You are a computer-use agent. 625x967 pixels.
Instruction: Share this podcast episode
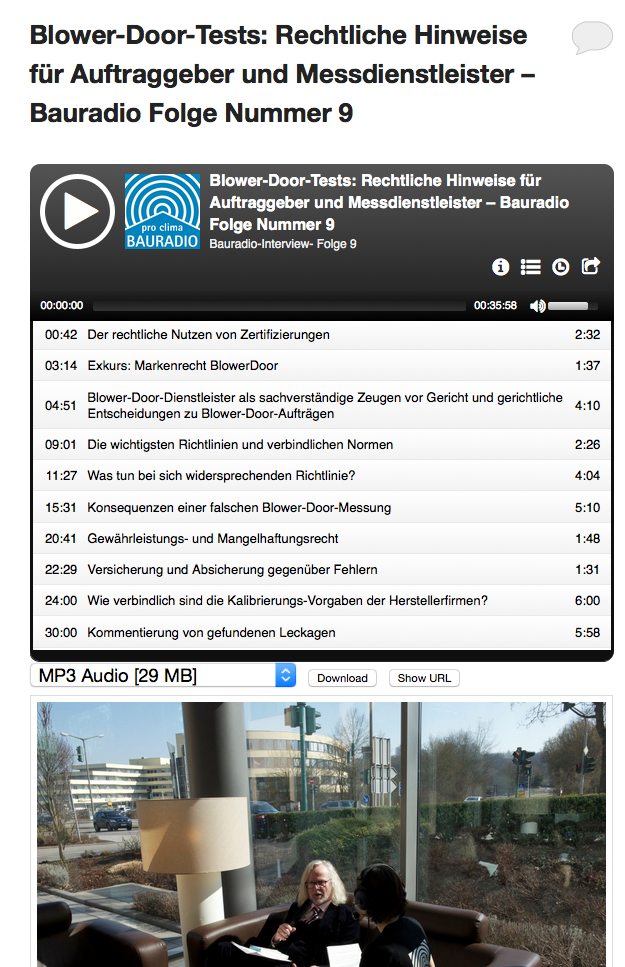tap(591, 266)
